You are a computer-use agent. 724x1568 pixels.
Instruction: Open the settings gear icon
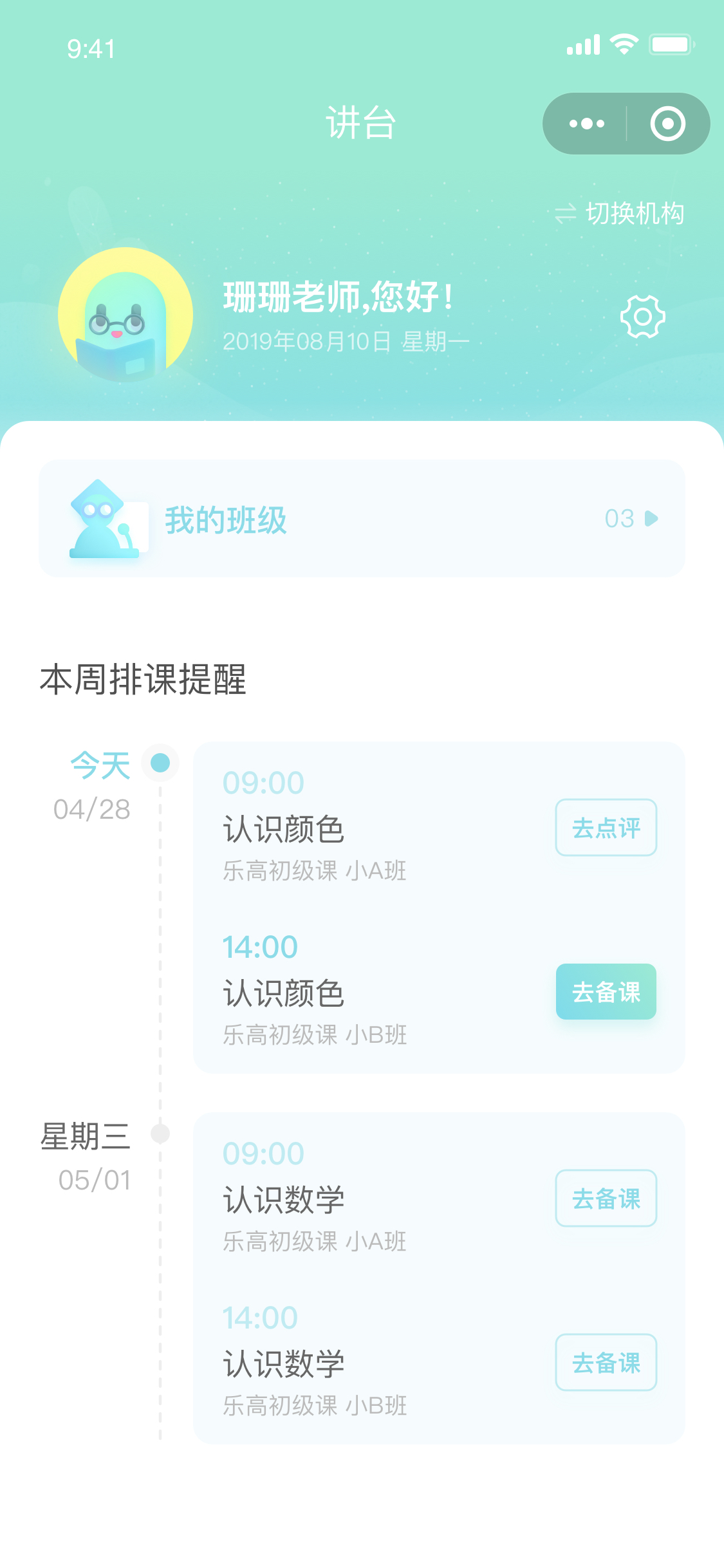[642, 317]
